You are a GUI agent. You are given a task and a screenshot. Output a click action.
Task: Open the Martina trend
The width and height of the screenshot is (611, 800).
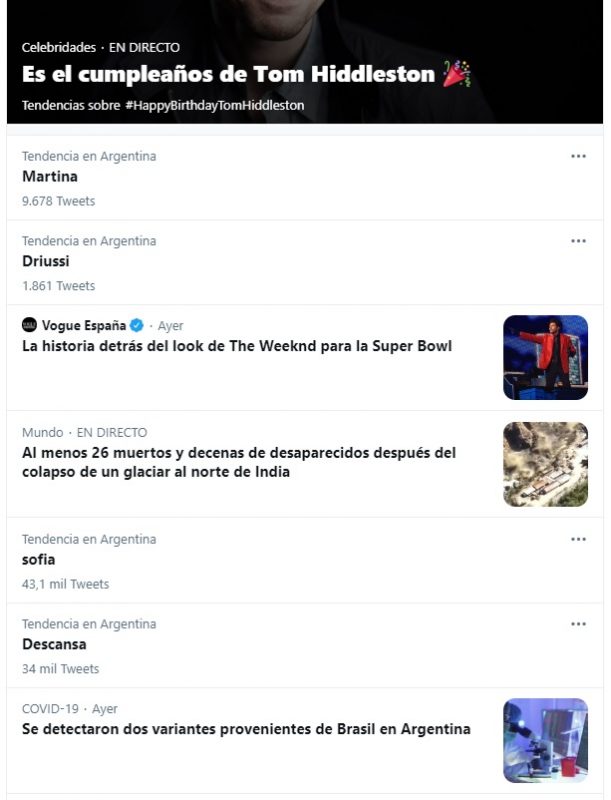coord(50,177)
